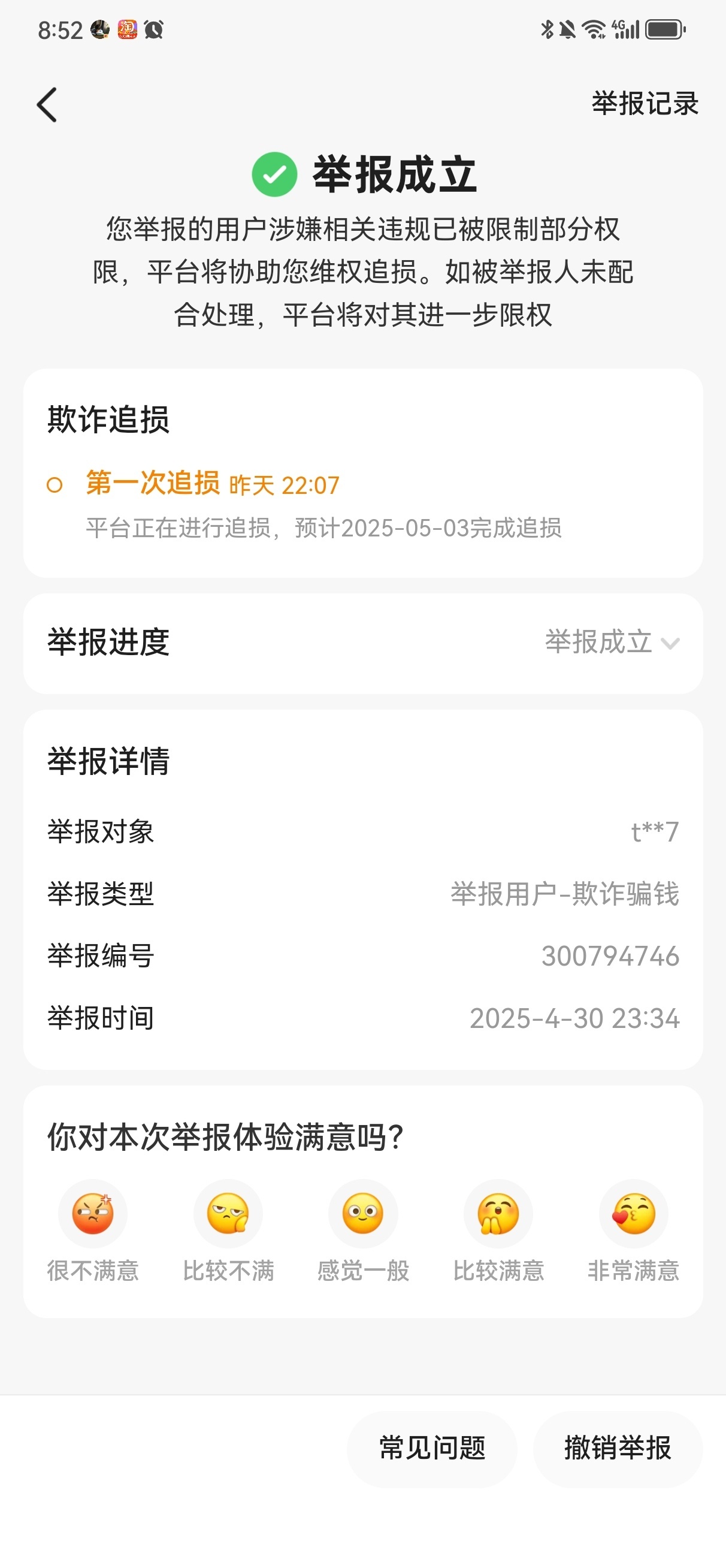Tap 撤销举报 to withdraw the report

coord(618,1448)
